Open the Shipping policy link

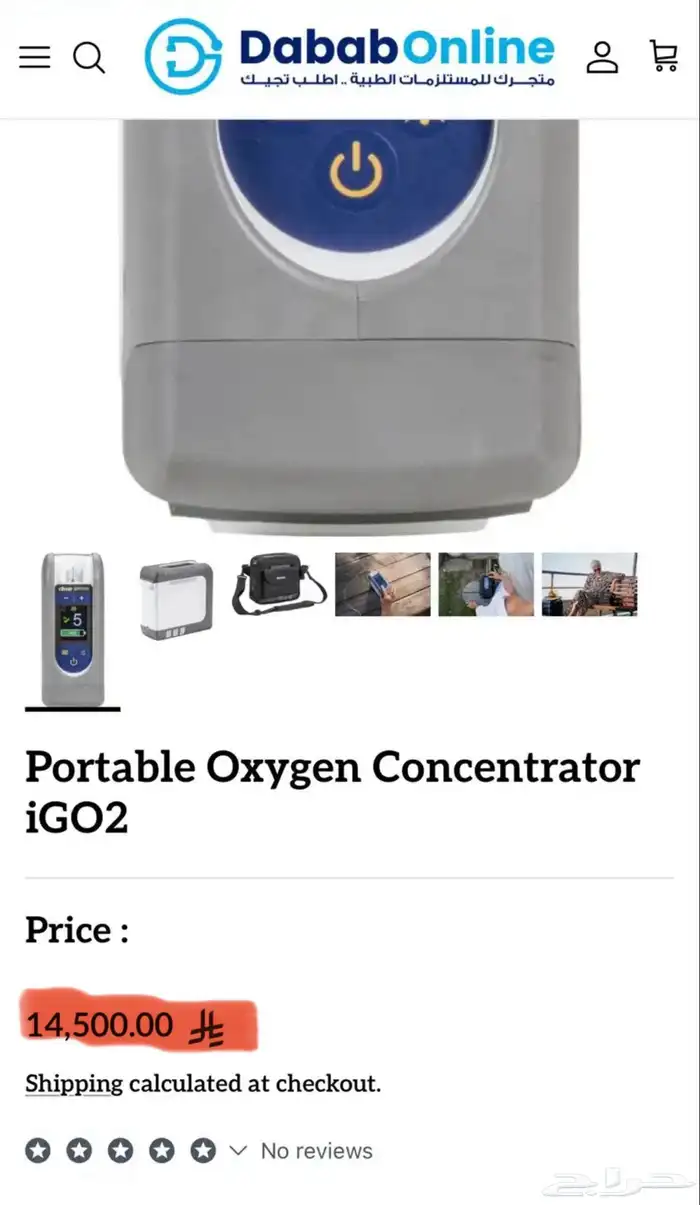click(74, 1083)
